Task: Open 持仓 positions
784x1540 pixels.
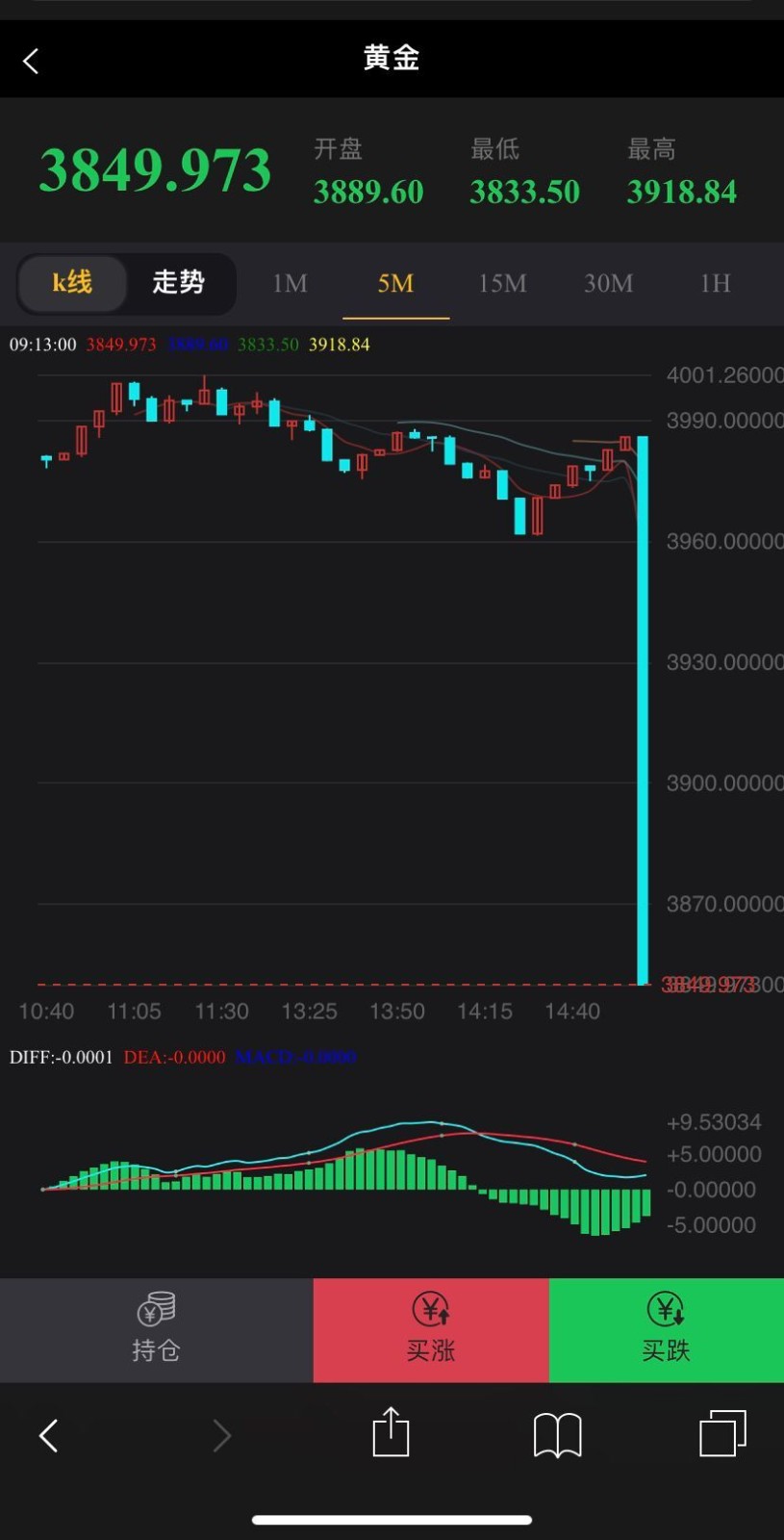Action: coord(156,1329)
